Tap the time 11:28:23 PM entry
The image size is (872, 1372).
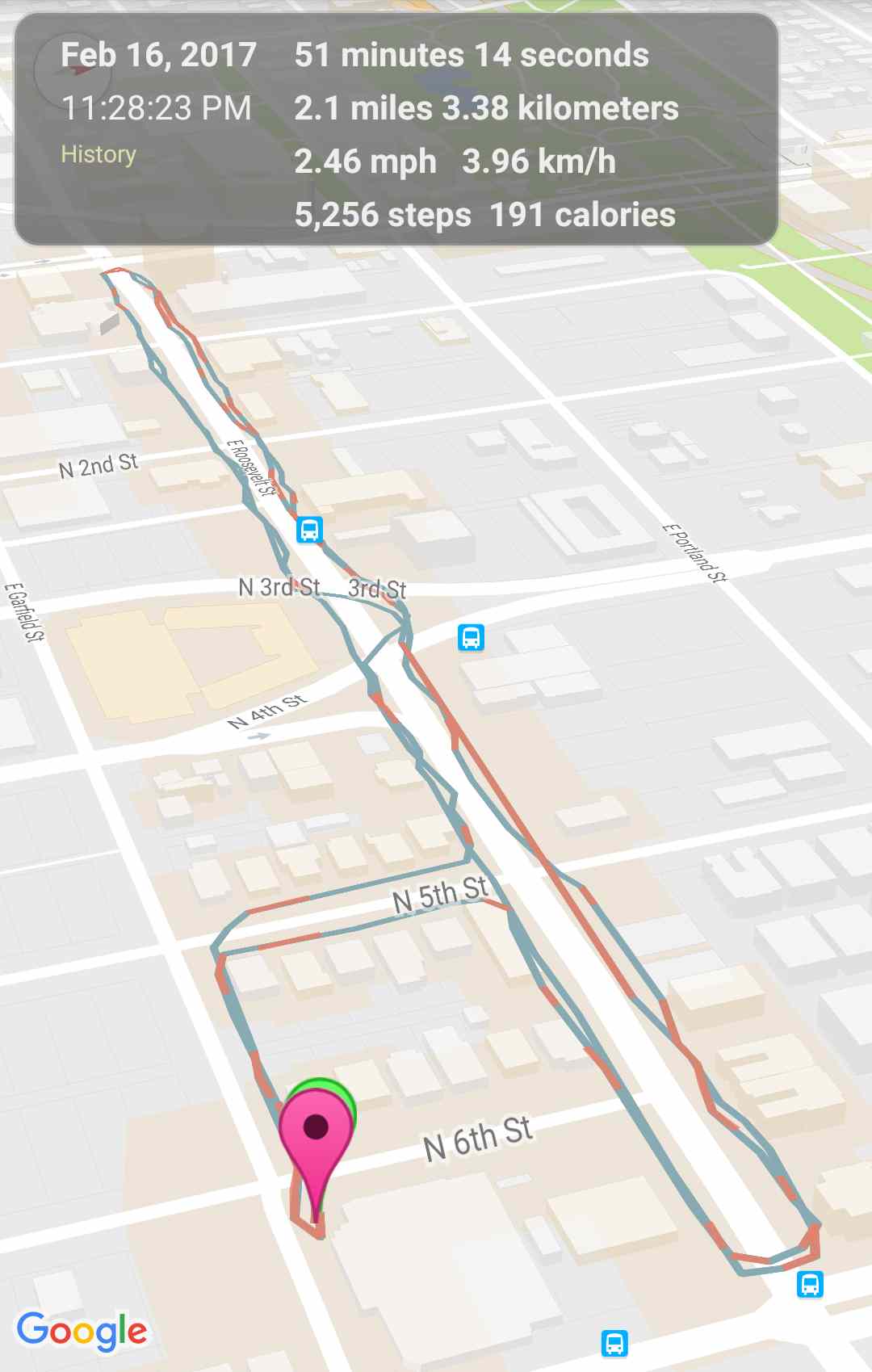158,107
